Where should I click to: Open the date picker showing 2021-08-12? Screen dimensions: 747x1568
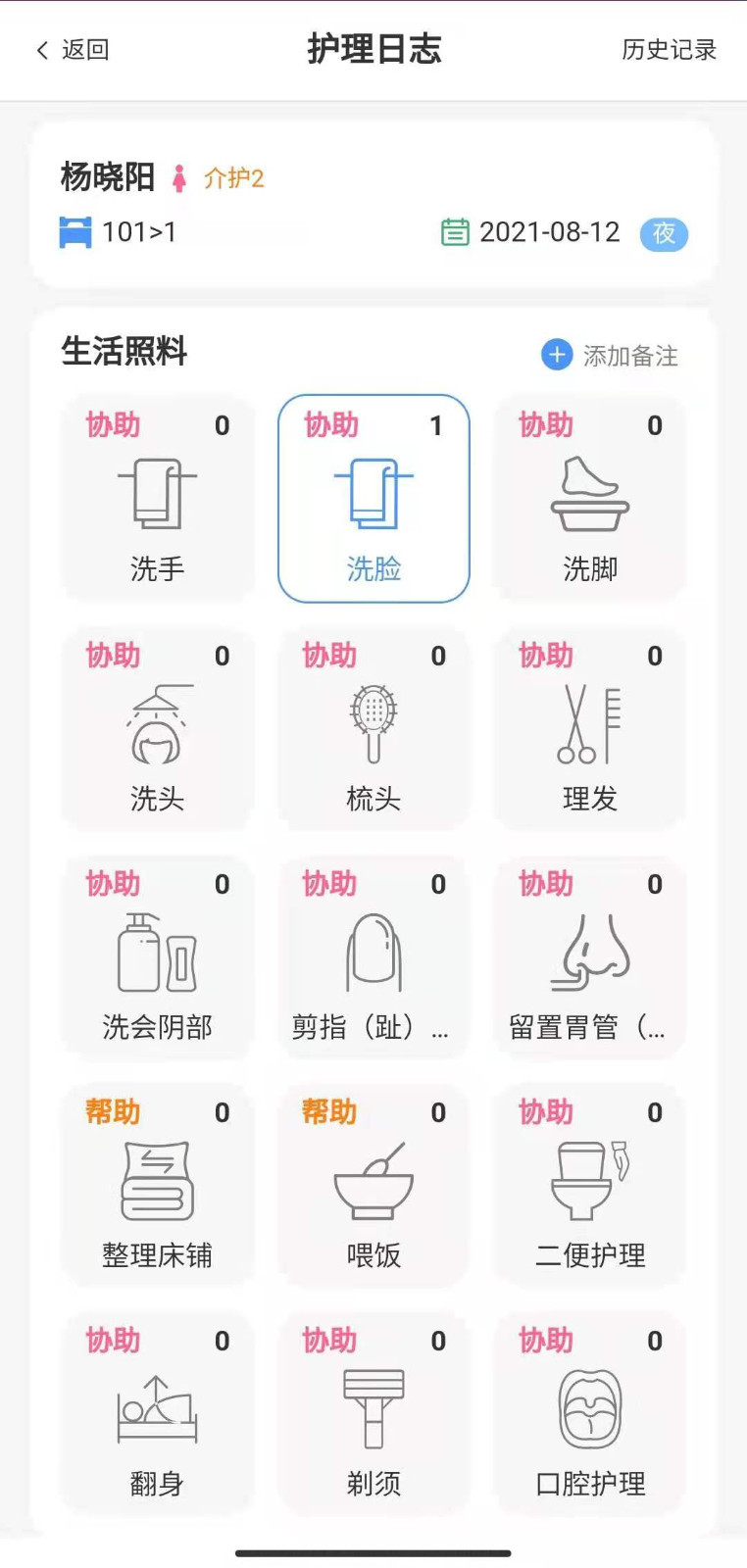point(532,232)
